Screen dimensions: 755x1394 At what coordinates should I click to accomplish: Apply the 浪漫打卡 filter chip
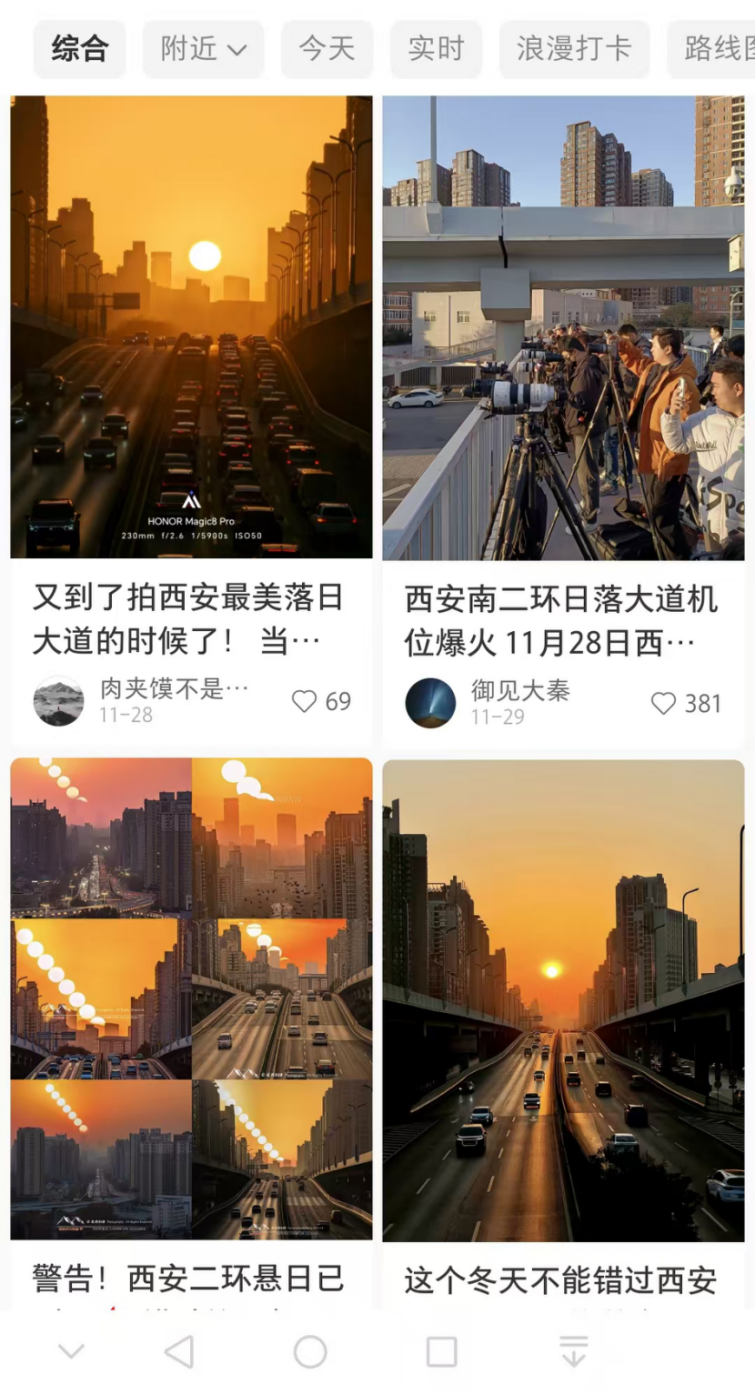(x=574, y=49)
